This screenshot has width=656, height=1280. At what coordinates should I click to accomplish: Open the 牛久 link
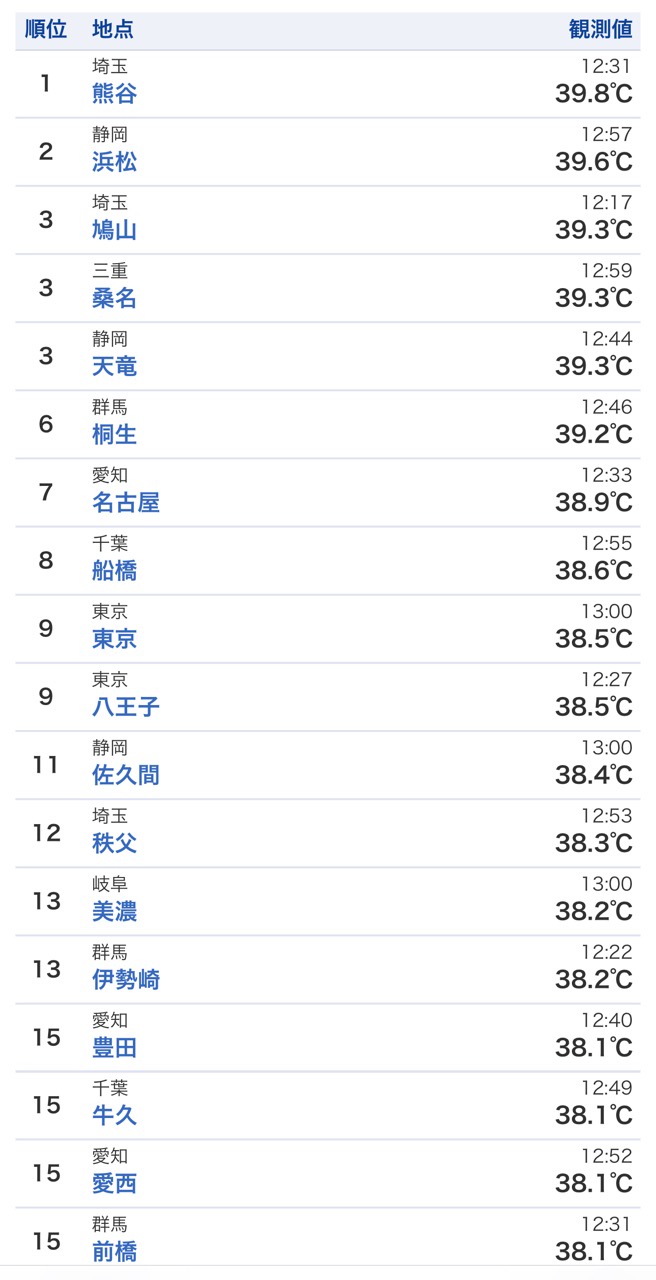114,1115
